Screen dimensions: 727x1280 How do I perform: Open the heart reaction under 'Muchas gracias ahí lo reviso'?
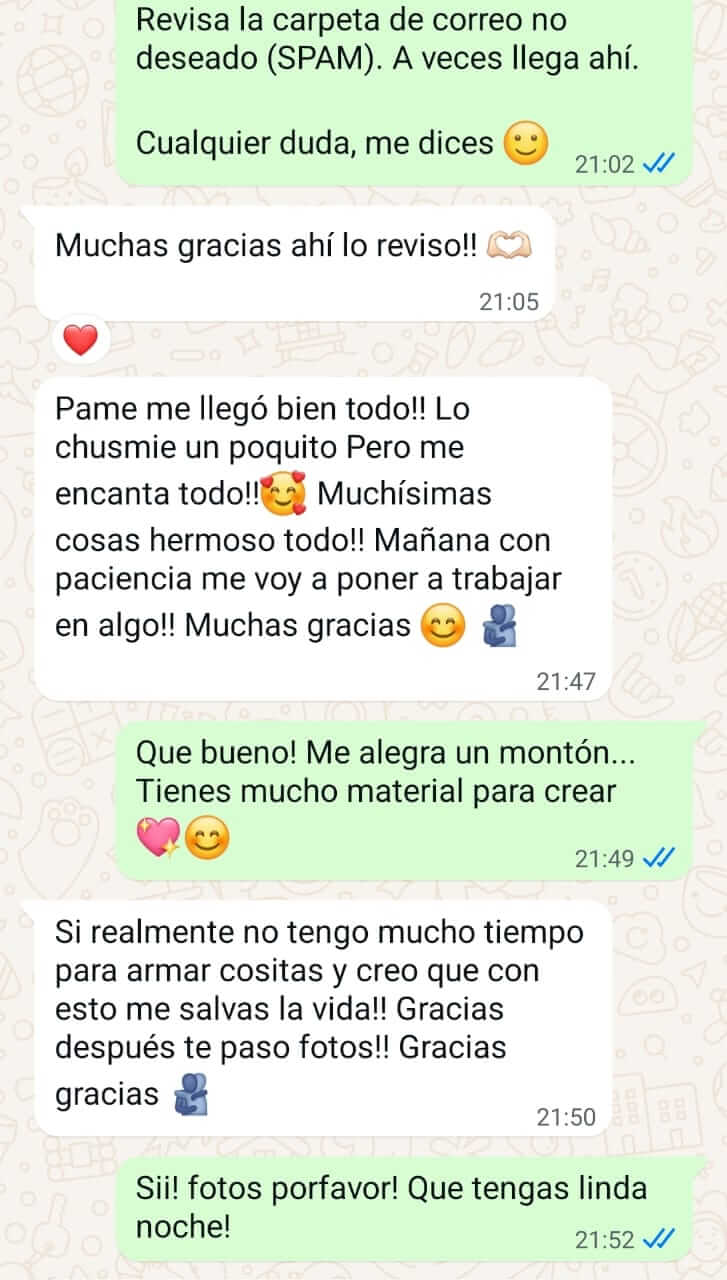(x=81, y=342)
